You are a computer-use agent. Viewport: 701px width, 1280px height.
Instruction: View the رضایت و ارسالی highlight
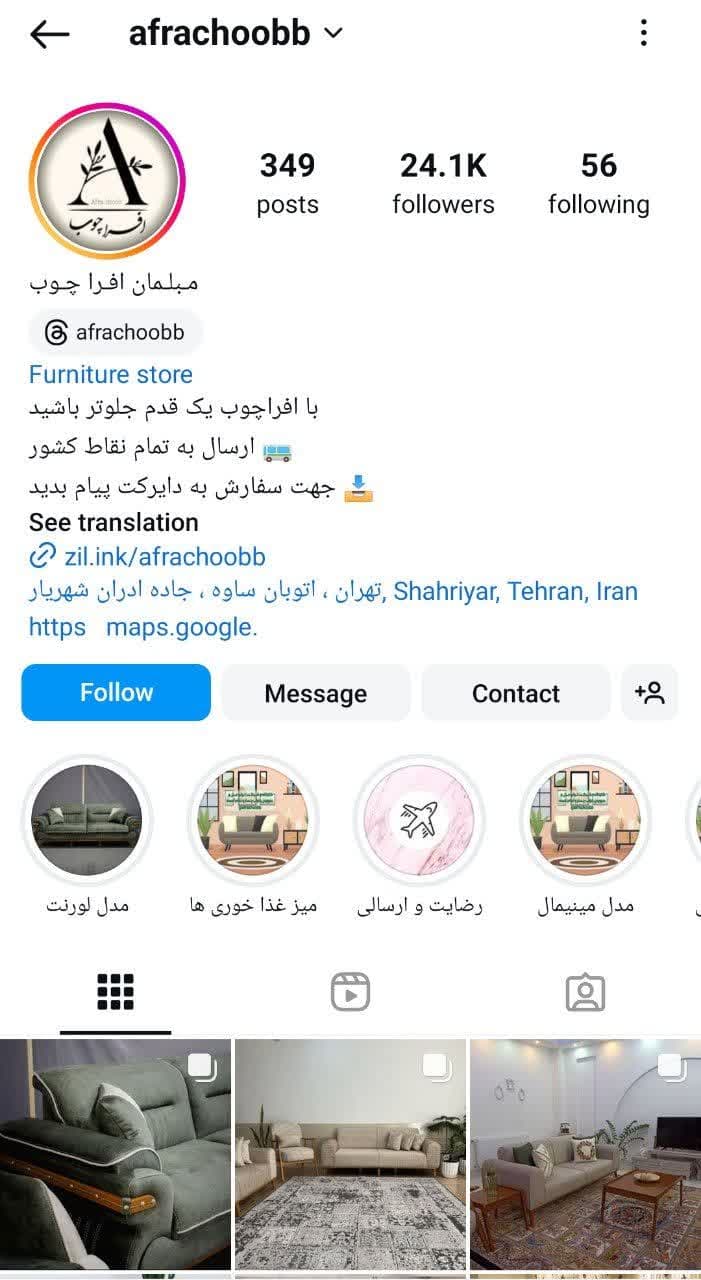(x=419, y=820)
